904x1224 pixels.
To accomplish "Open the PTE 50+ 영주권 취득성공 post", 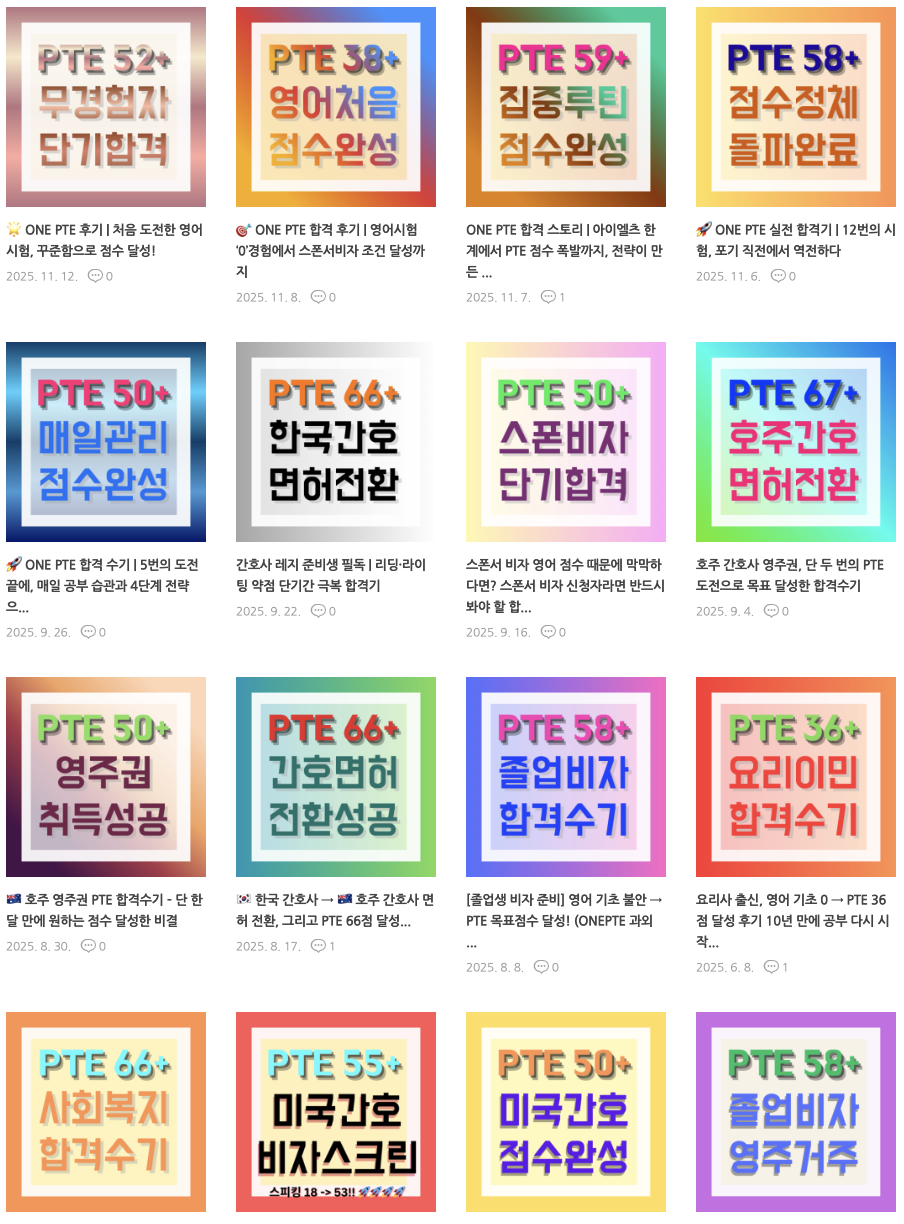I will (106, 777).
